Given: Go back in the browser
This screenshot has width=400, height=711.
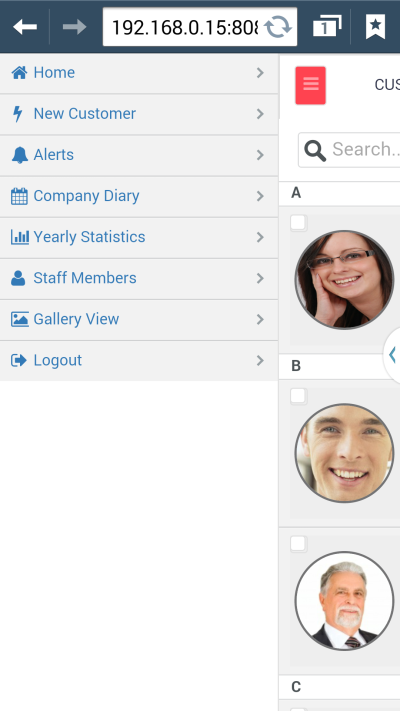Looking at the screenshot, I should point(25,27).
